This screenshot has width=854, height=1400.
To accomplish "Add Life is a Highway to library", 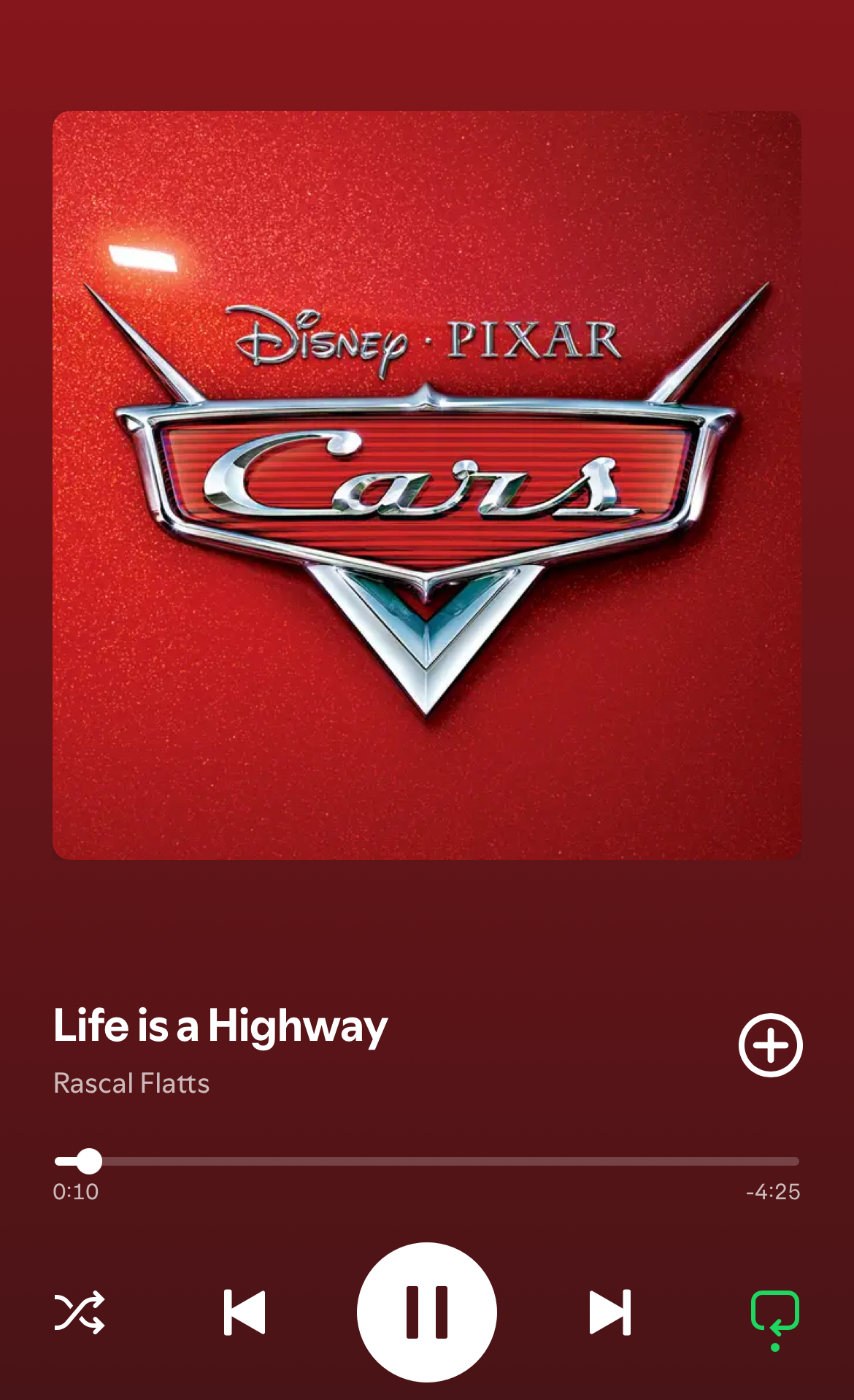I will pos(771,1045).
